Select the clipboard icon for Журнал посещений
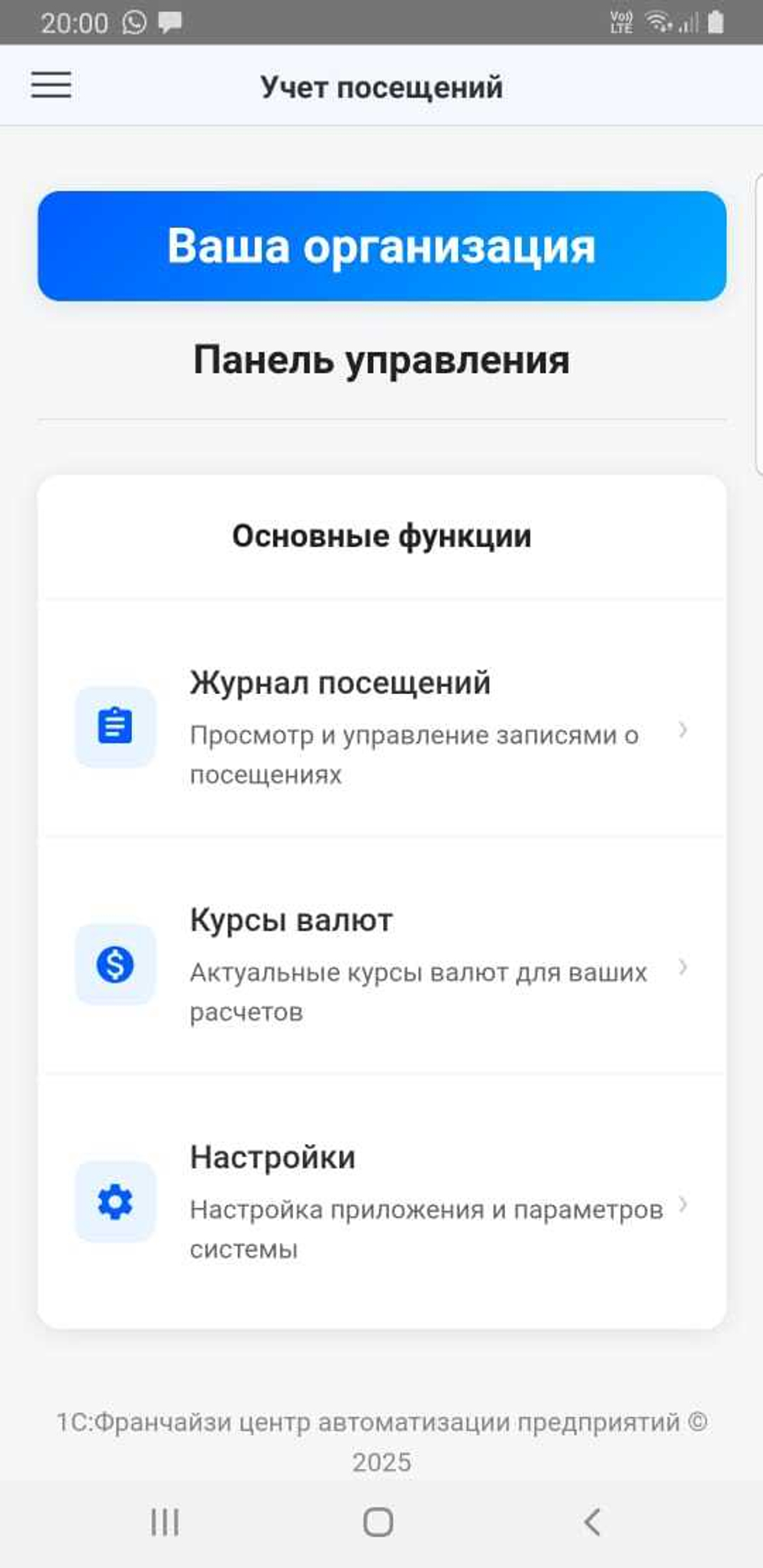 115,725
